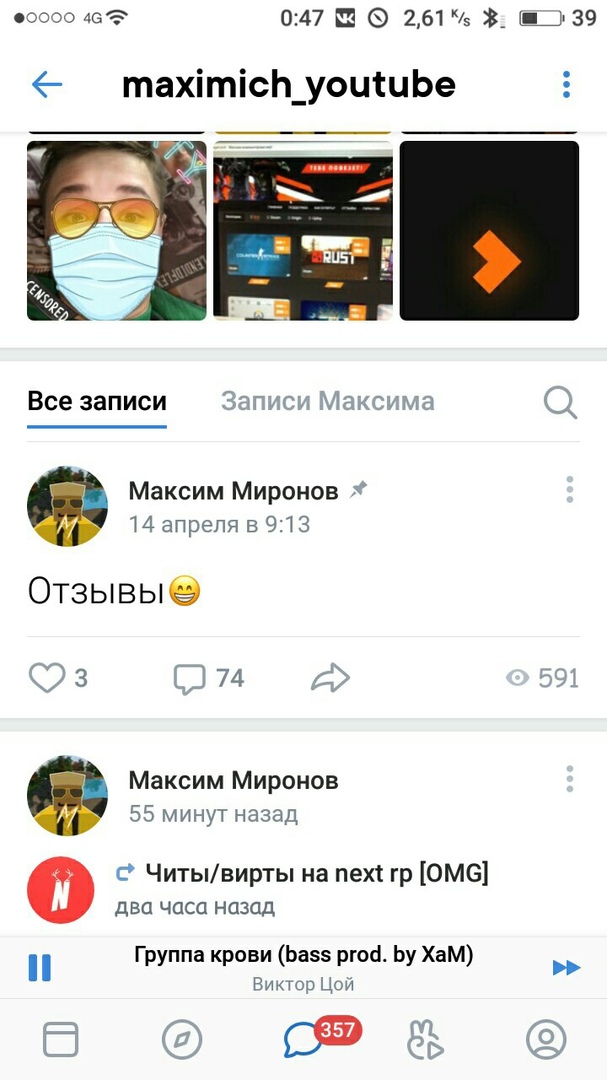This screenshot has width=607, height=1080.
Task: Open the reposted Читы/вирты на next rp group
Action: (316, 873)
